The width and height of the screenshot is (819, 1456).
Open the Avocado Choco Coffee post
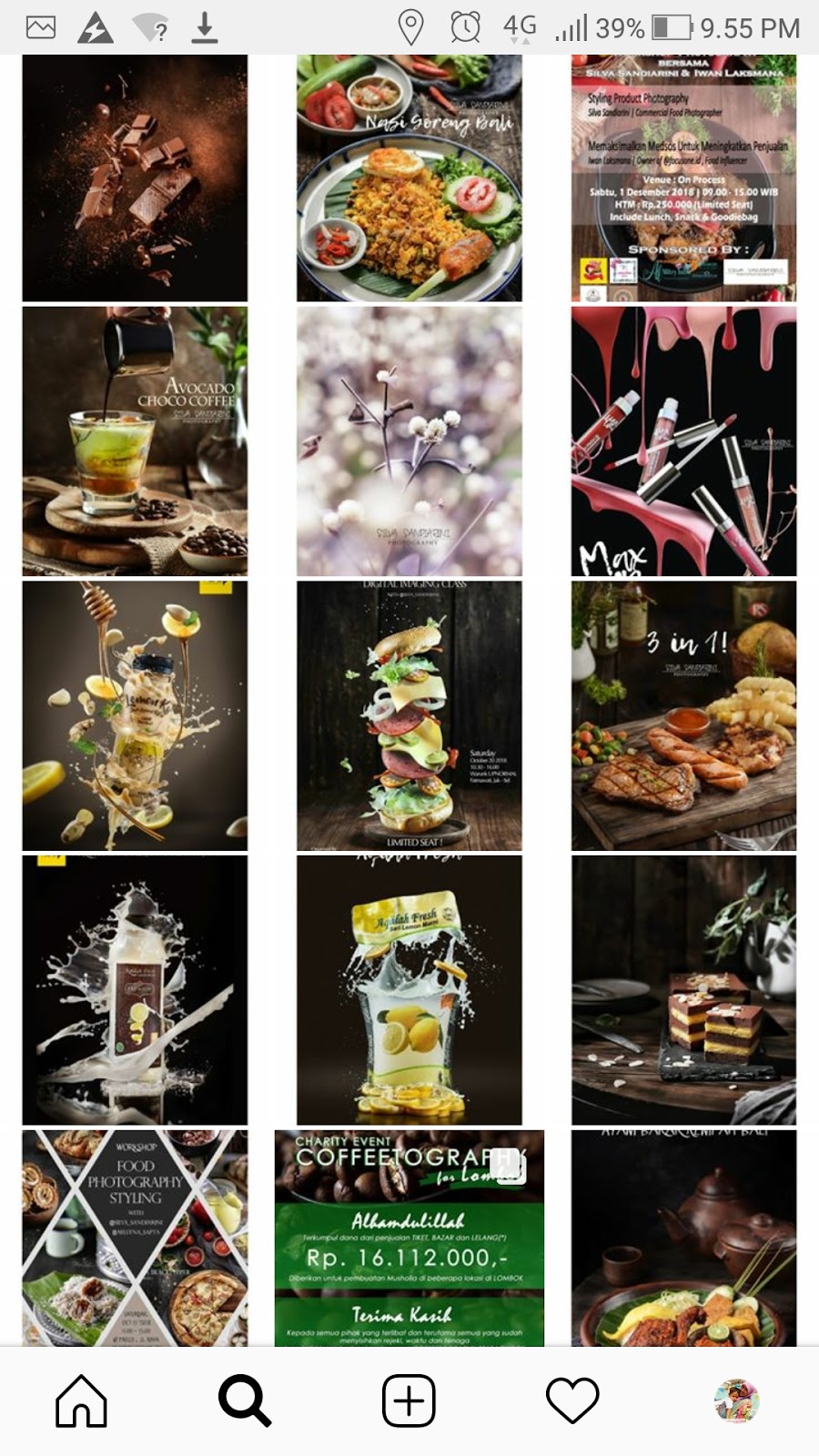[135, 441]
